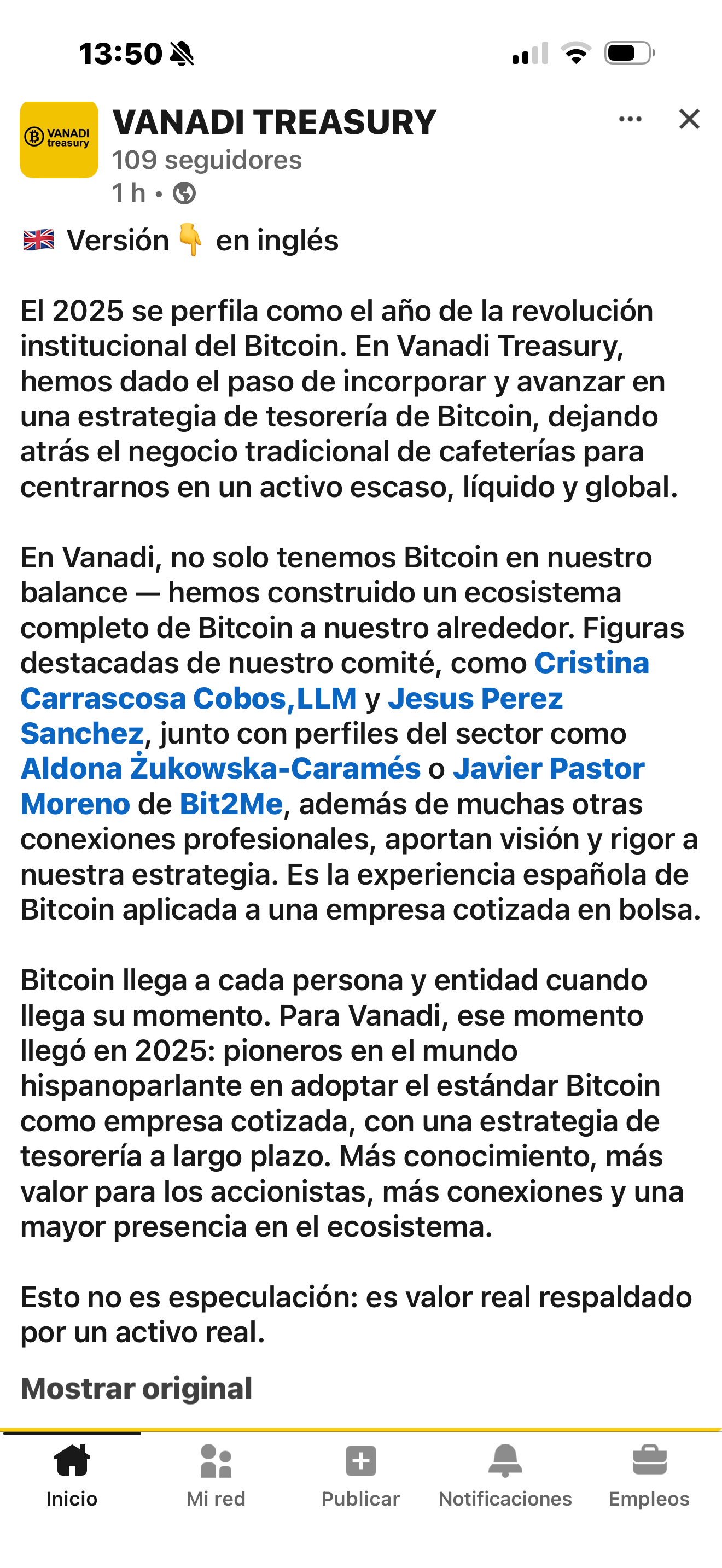The image size is (722, 1568).
Task: Open the three-dot post options menu
Action: tap(630, 119)
